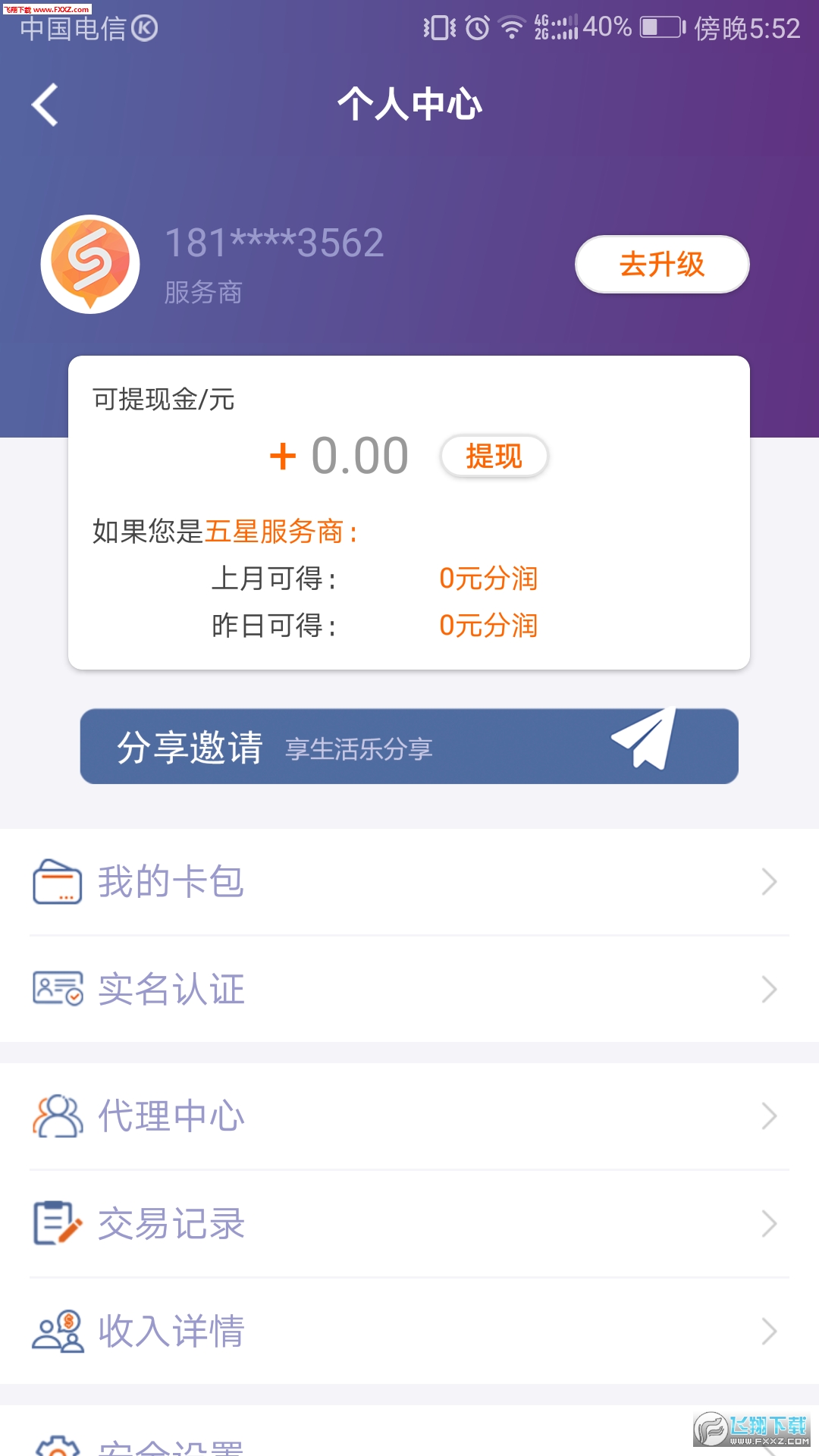This screenshot has height=1456, width=819.
Task: Open the 分享邀请 share invite banner
Action: click(409, 746)
